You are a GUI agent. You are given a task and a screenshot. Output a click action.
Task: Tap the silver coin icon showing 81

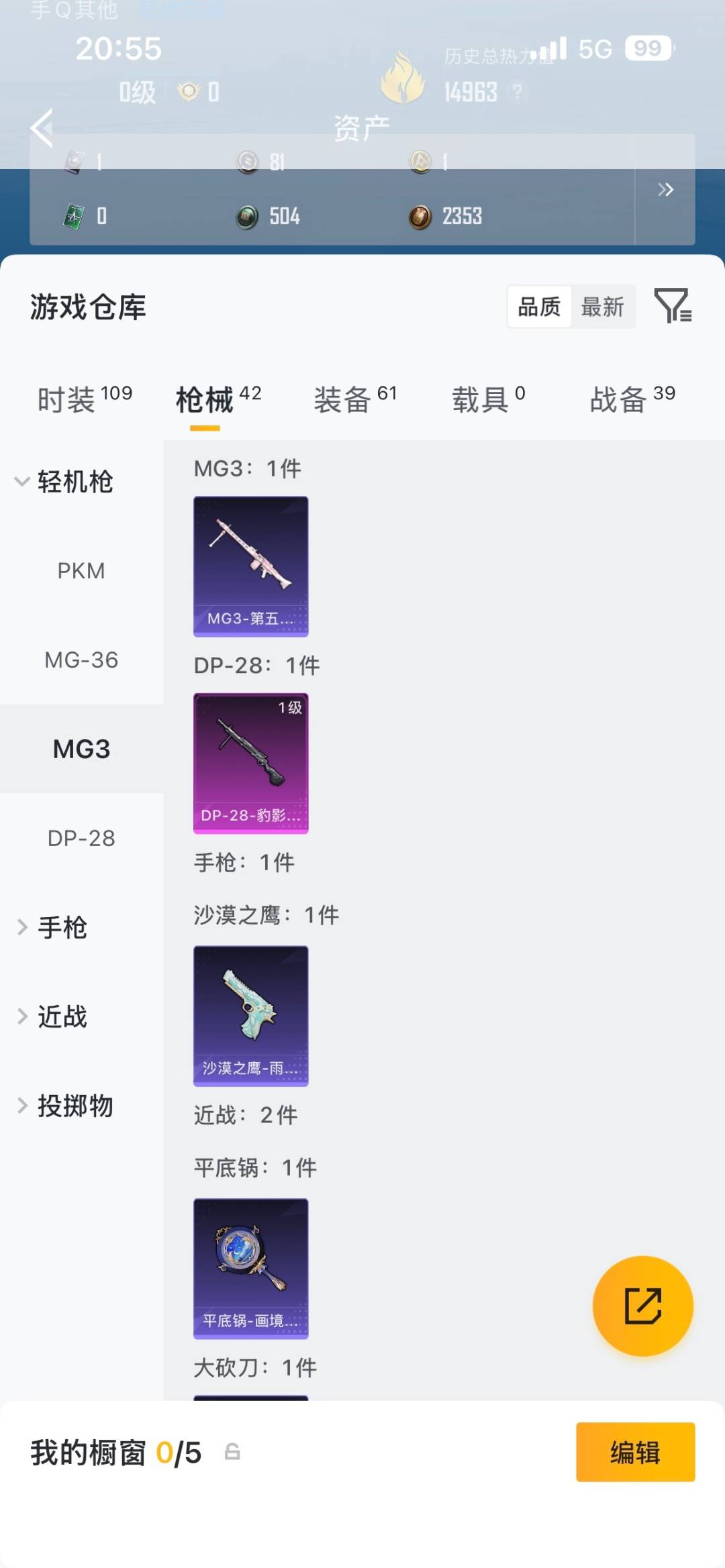246,163
